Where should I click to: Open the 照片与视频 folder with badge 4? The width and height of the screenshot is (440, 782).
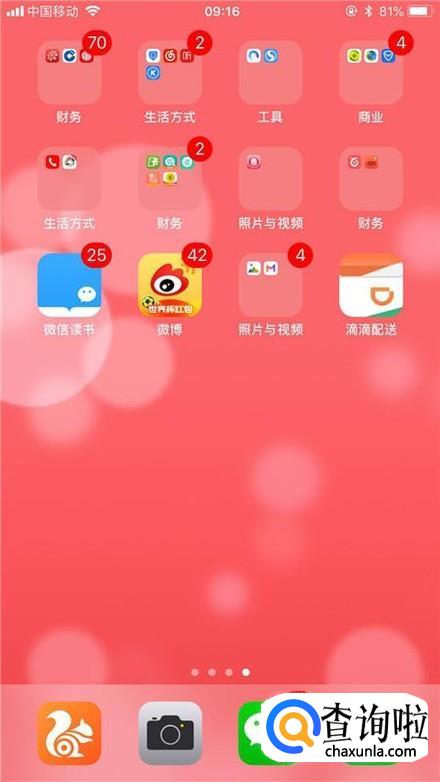click(x=270, y=285)
